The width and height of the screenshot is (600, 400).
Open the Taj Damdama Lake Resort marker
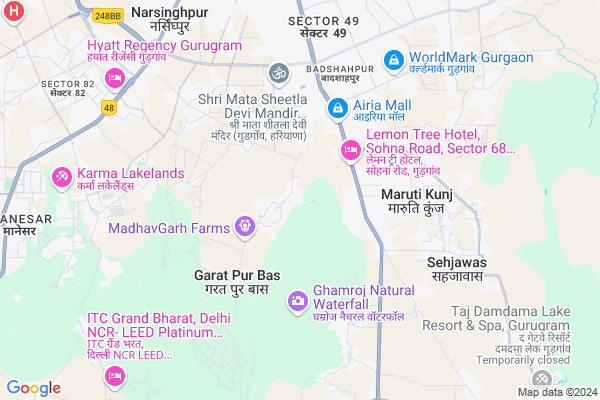pos(541,378)
